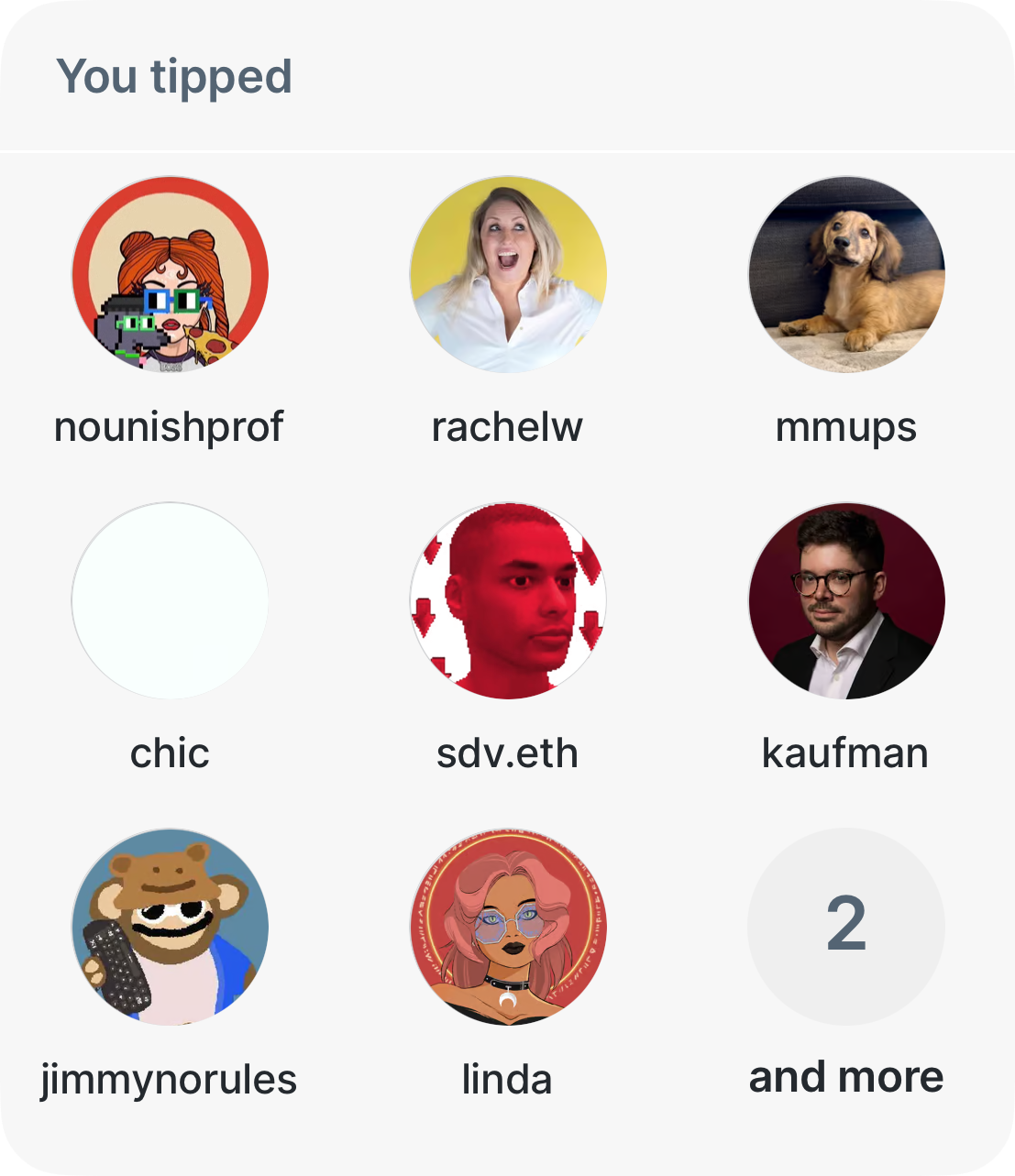Screen dimensions: 1015x1176
Task: View mmups profile
Action: coord(845,275)
